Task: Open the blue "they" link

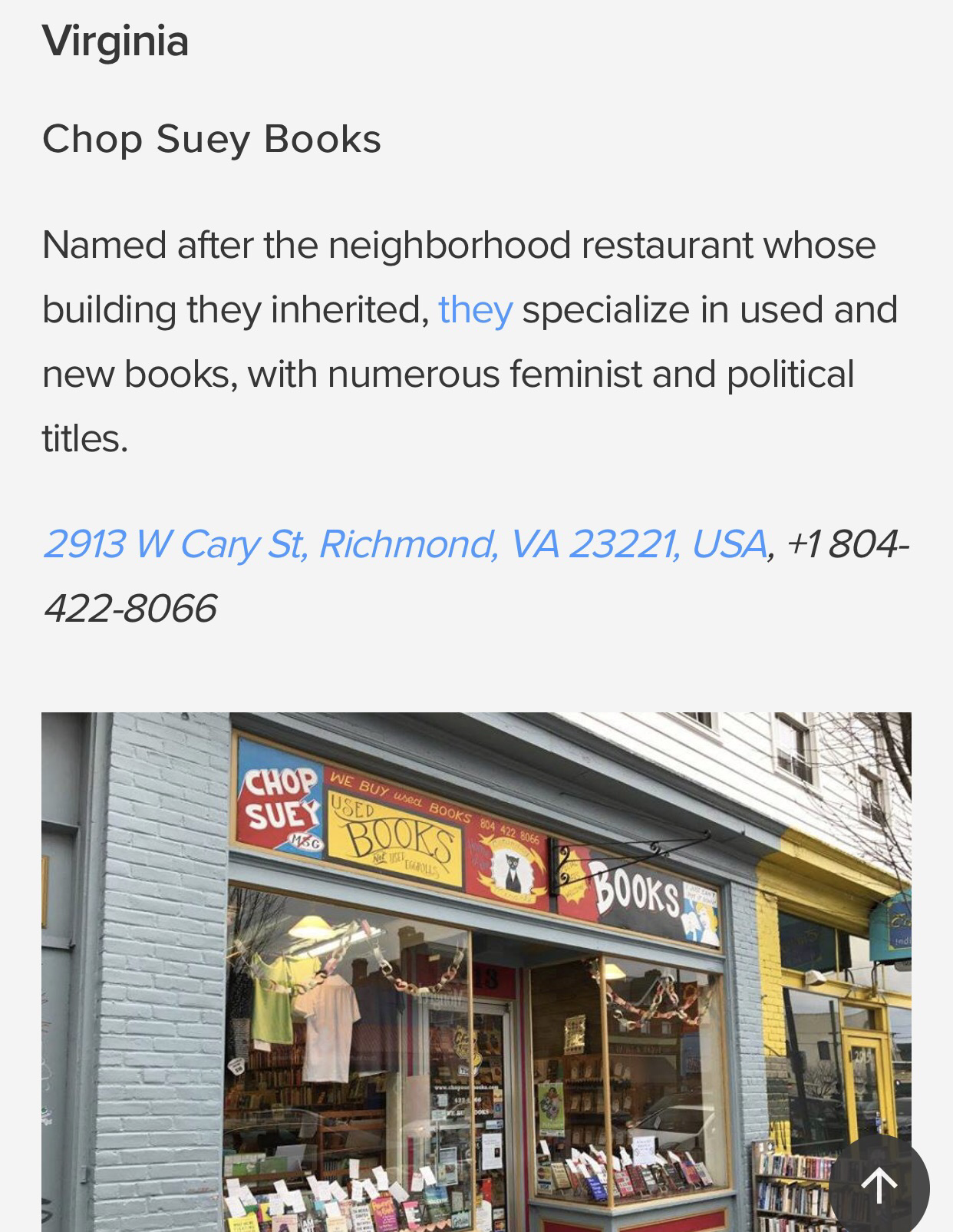Action: point(475,310)
